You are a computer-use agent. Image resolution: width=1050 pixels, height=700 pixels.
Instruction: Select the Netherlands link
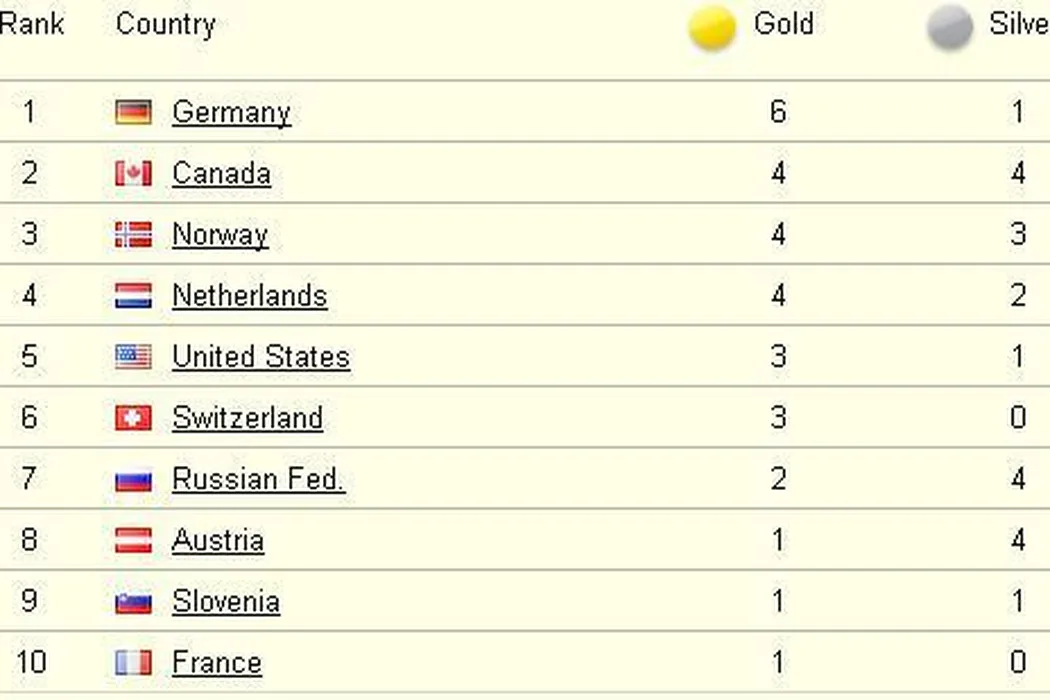(249, 295)
